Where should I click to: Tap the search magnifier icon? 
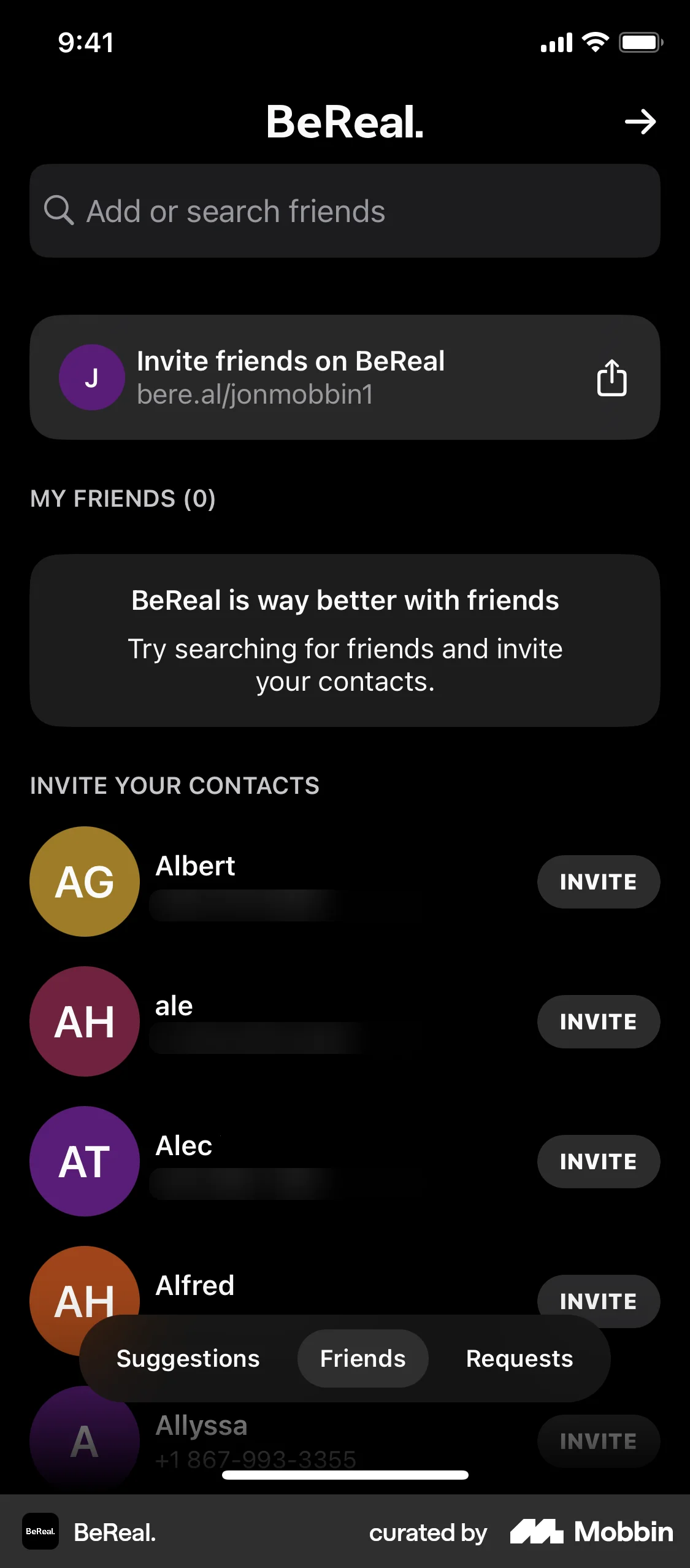coord(58,211)
